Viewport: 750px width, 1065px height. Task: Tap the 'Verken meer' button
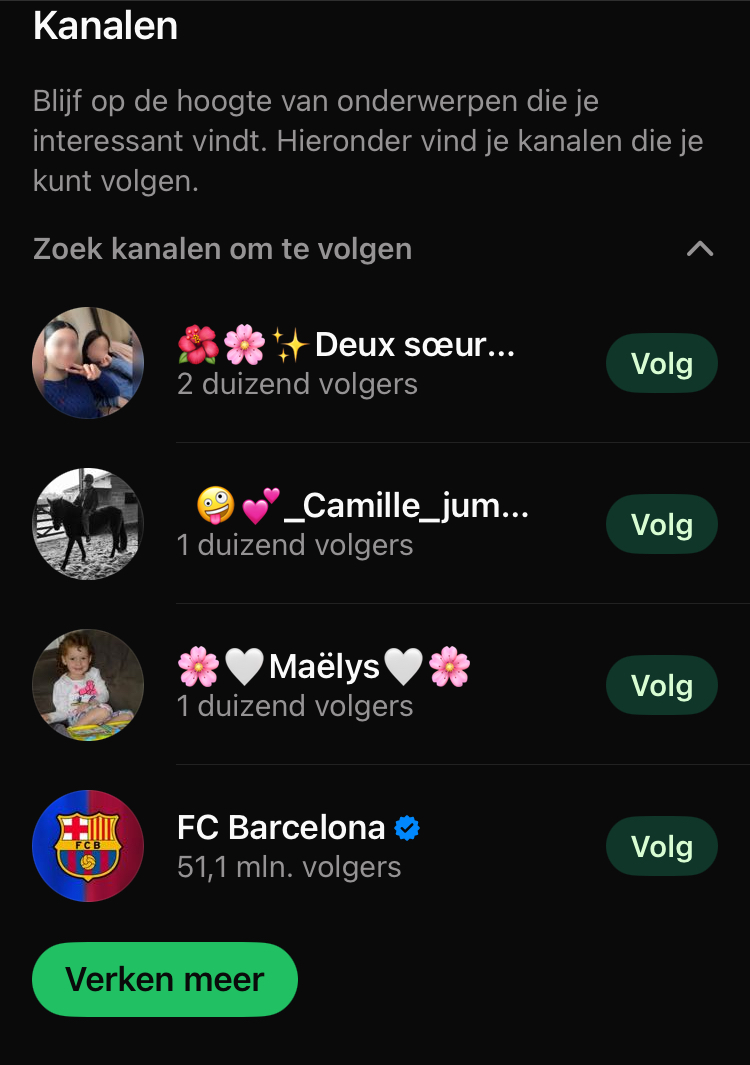[x=165, y=979]
